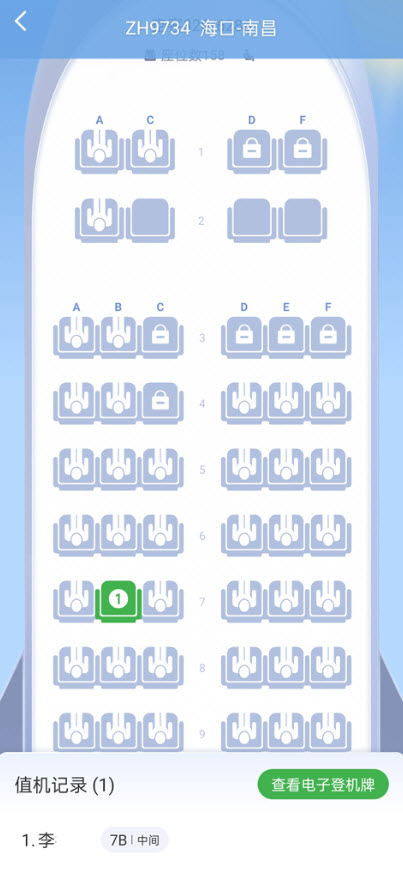This screenshot has height=873, width=403.
Task: Select empty seat 2F
Action: (x=303, y=220)
